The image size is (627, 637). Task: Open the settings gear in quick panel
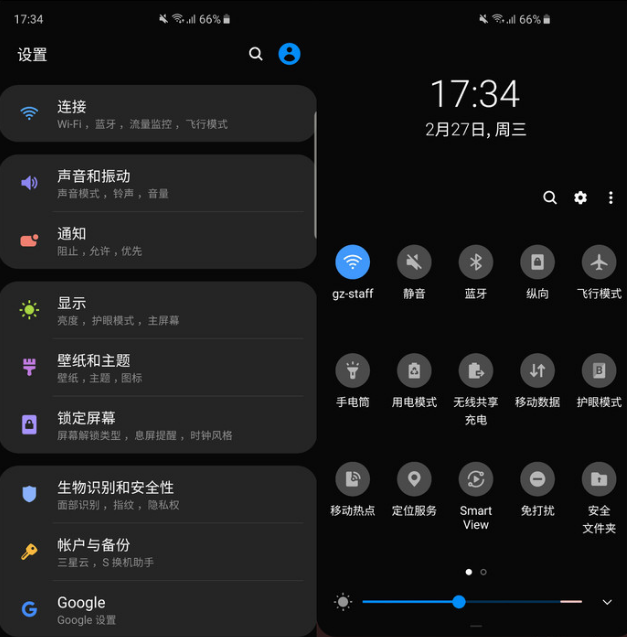[580, 198]
